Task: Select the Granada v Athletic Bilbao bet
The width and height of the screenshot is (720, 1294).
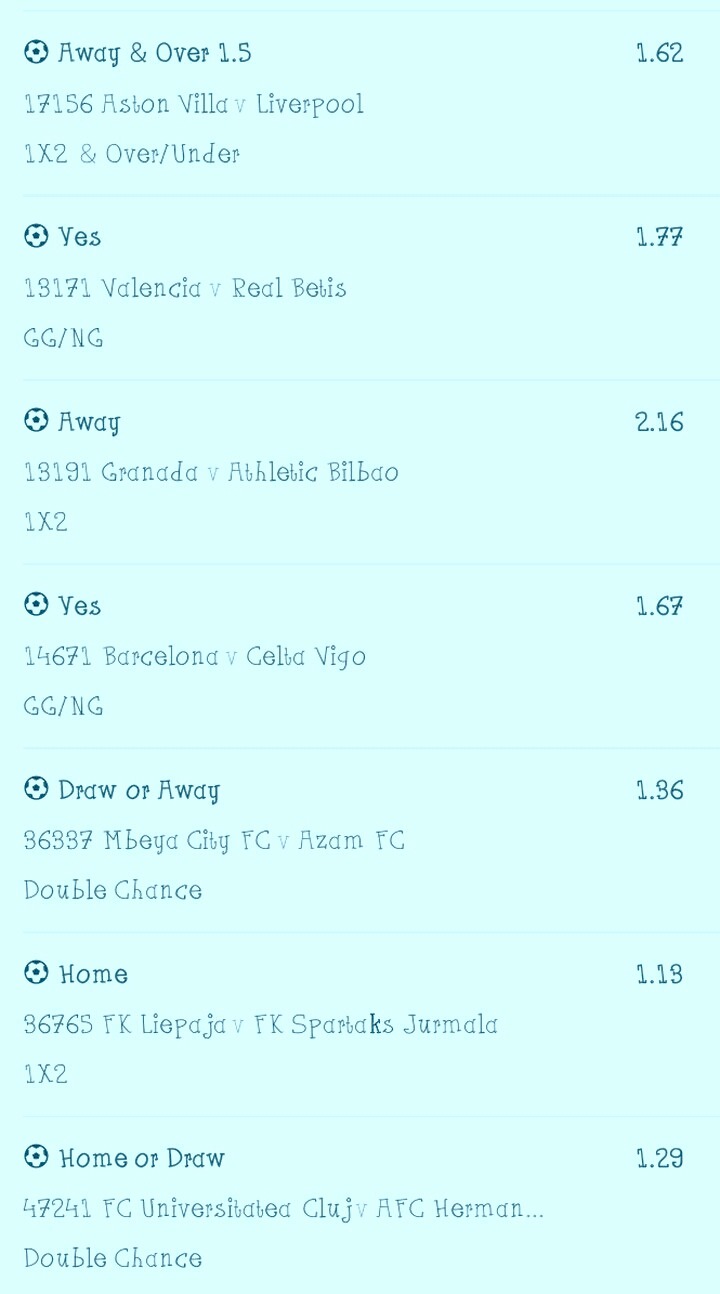Action: pos(360,472)
